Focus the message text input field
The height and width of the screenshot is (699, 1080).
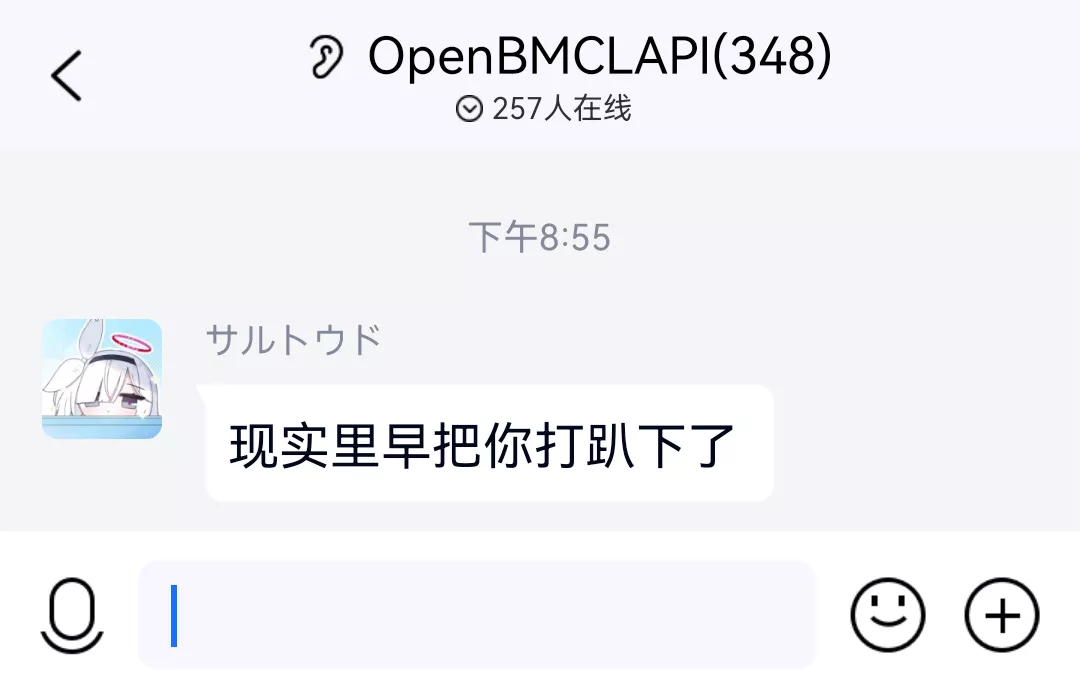(477, 615)
